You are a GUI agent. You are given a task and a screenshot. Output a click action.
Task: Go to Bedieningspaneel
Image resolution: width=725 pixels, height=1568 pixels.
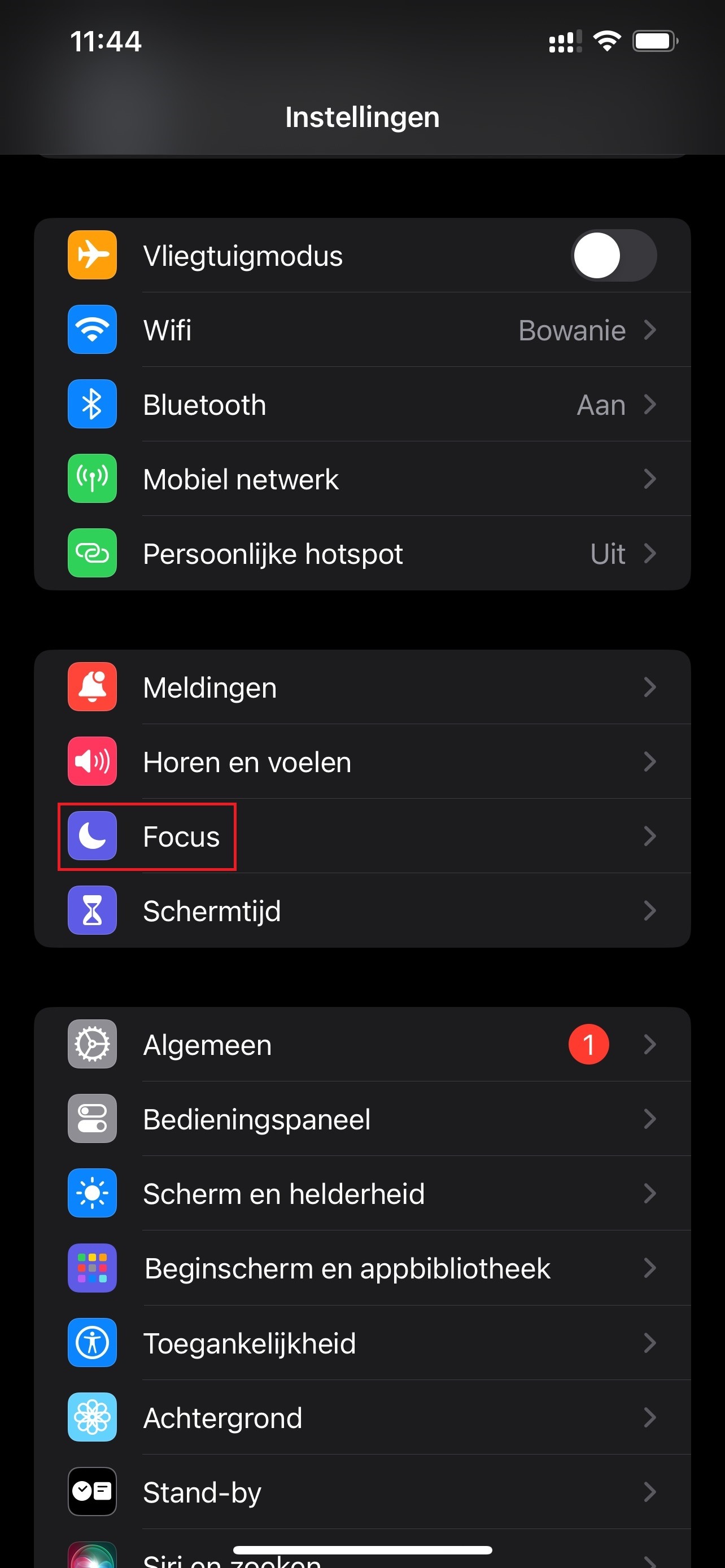coord(362,1119)
